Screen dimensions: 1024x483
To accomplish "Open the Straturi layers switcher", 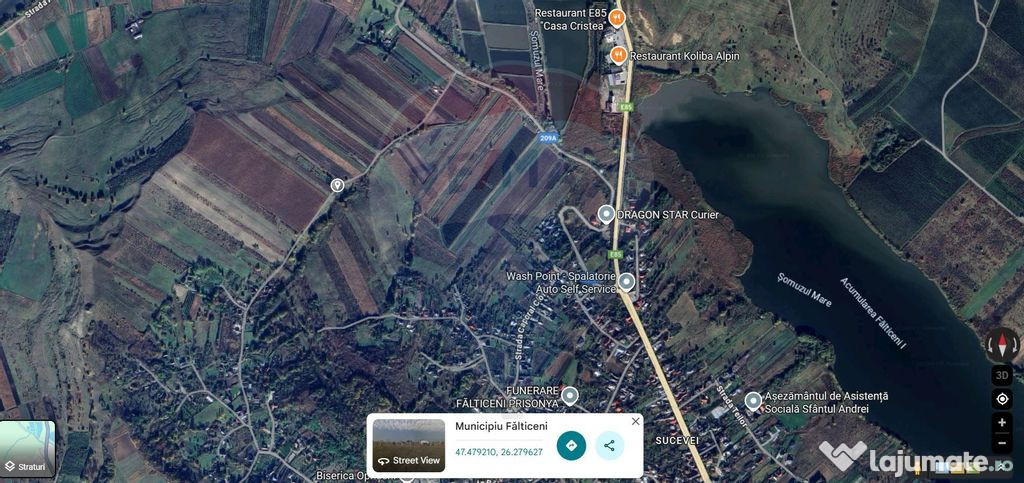I will pos(27,449).
